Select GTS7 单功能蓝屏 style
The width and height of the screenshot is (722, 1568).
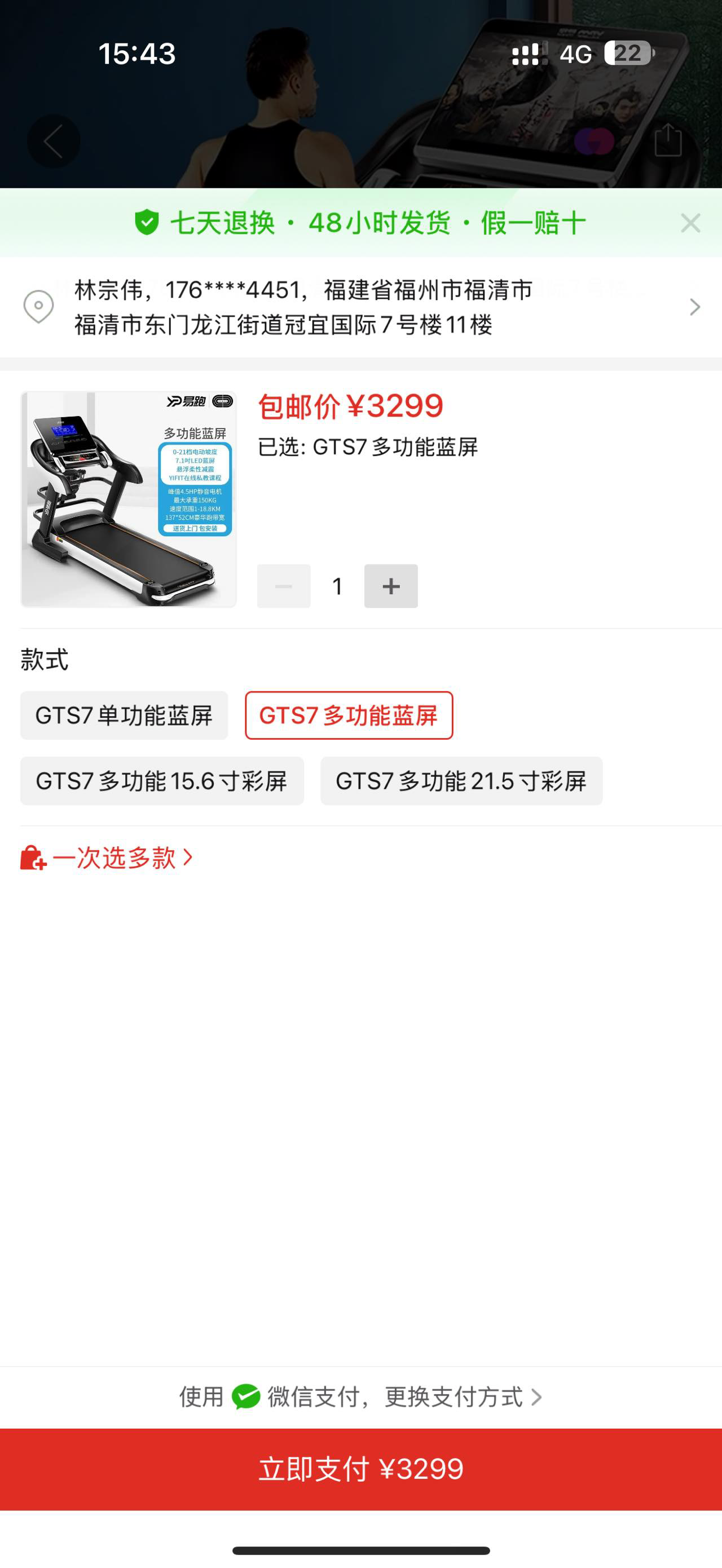(x=124, y=715)
